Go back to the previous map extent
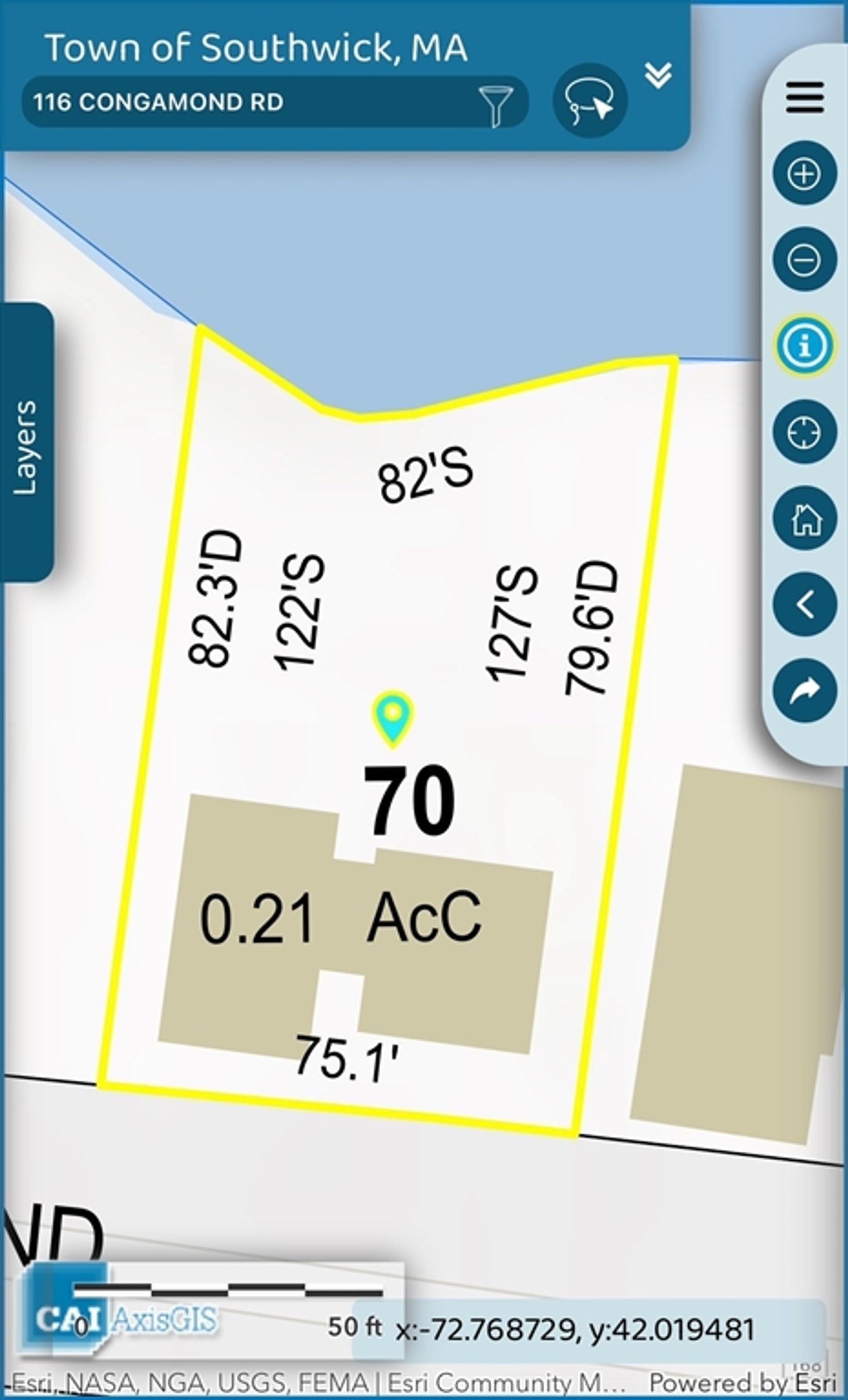This screenshot has height=1400, width=848. click(x=804, y=604)
